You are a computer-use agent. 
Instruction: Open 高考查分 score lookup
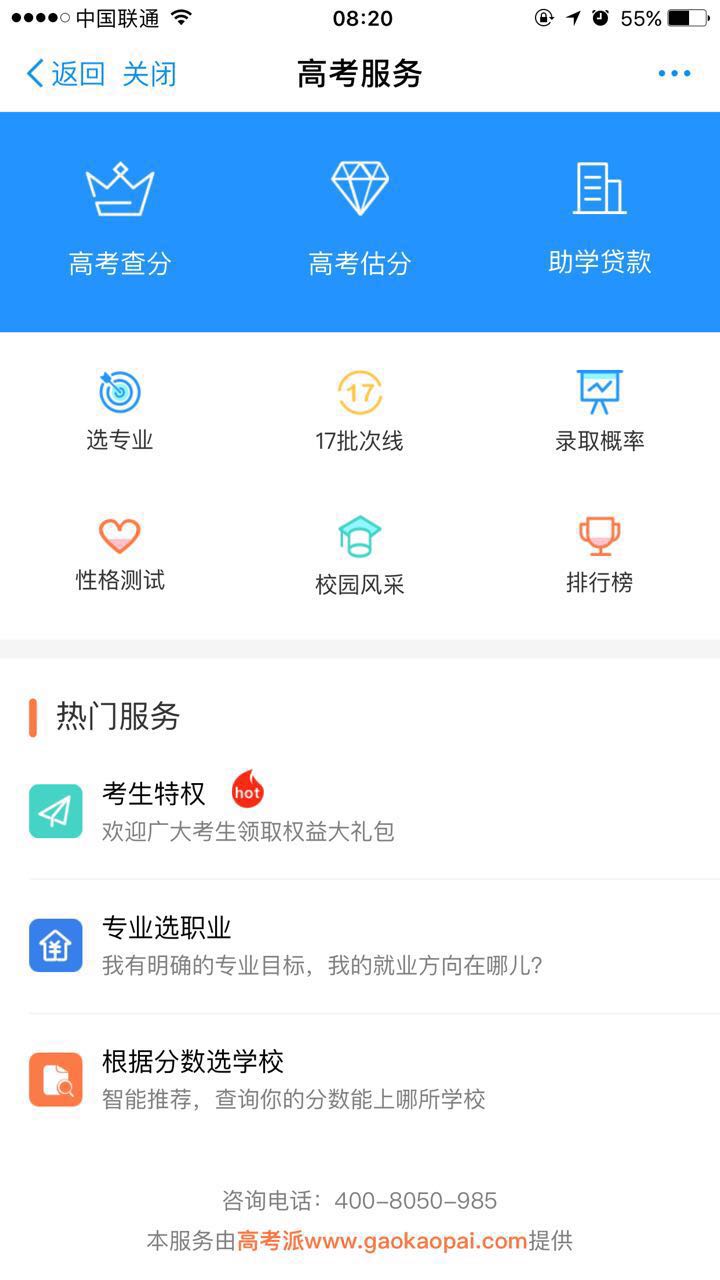120,220
